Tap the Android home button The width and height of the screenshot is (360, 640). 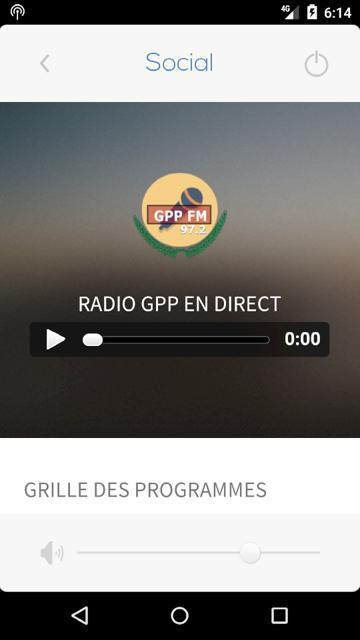[180, 616]
